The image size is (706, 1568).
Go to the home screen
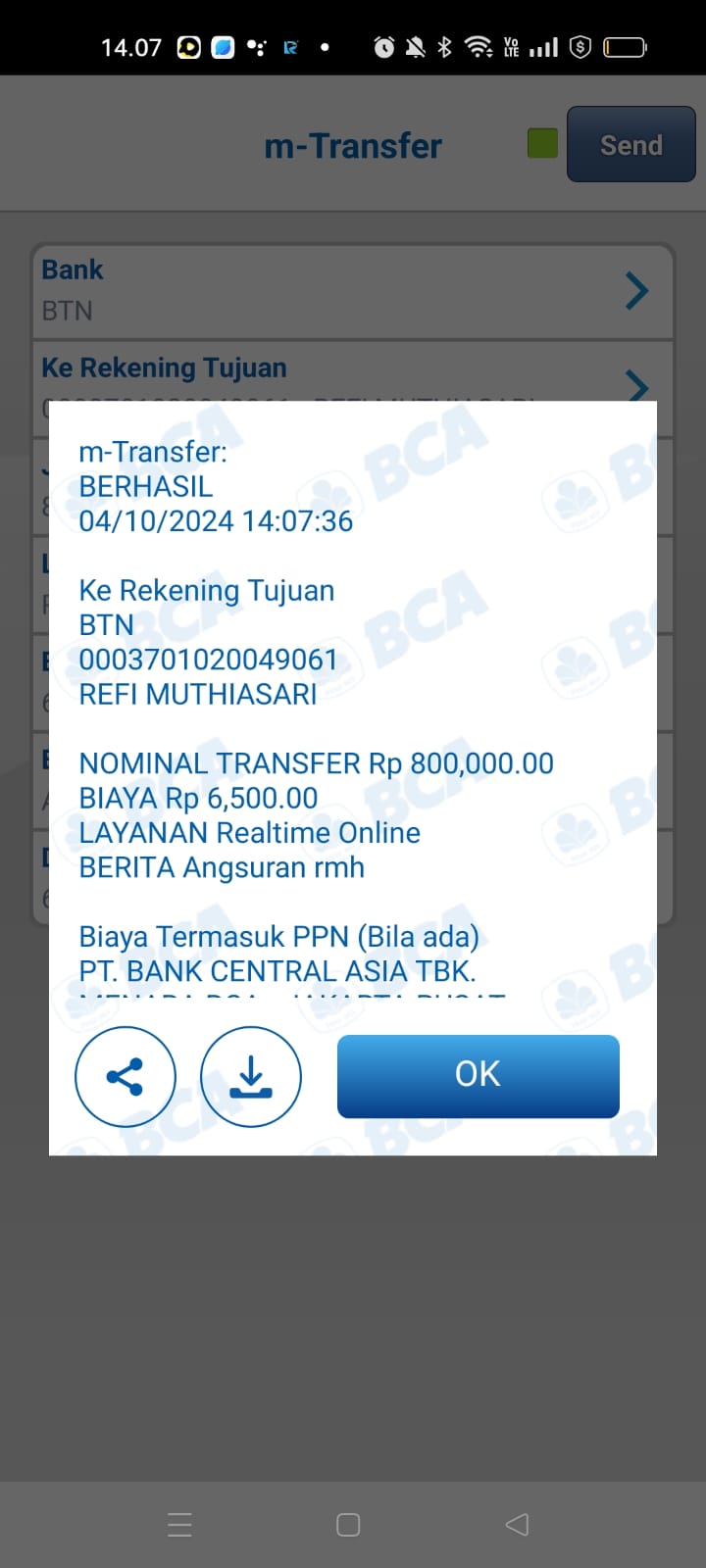[x=348, y=1524]
